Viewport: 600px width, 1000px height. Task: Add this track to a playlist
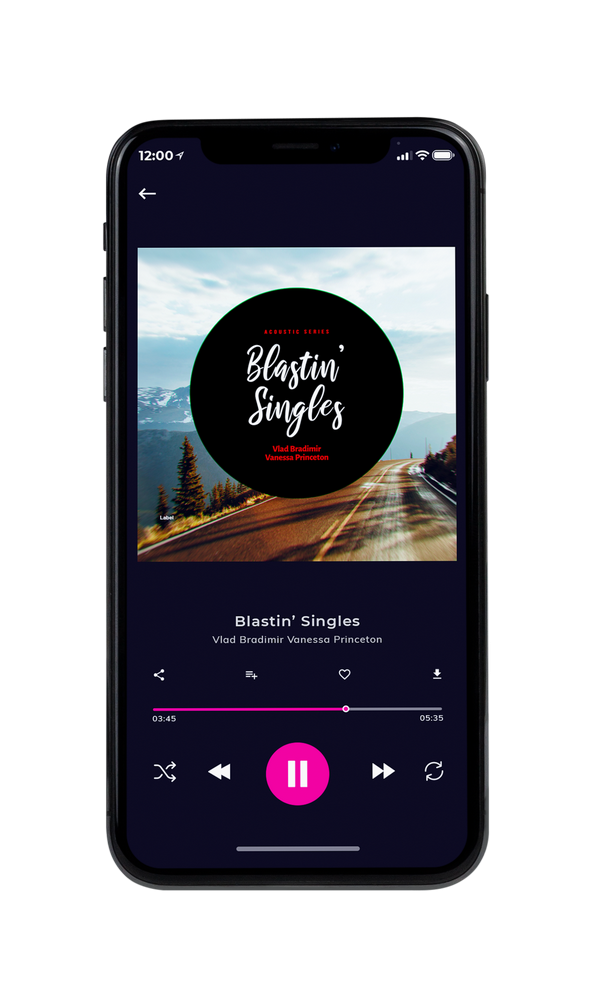pos(251,675)
